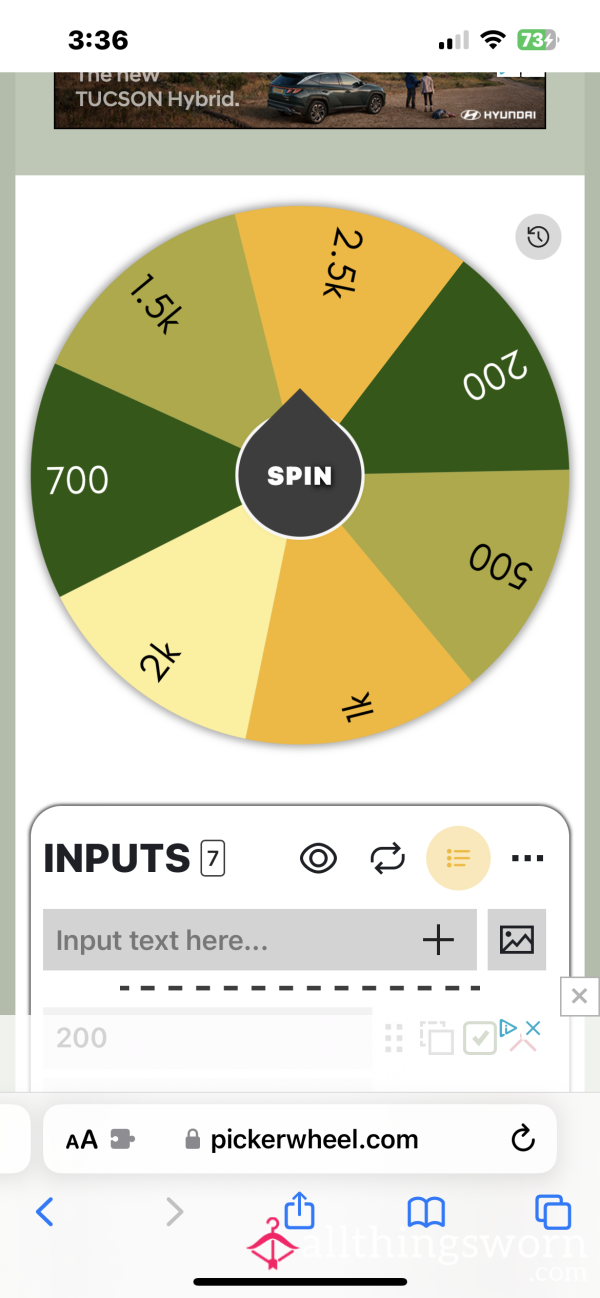Go back in Safari
Image resolution: width=600 pixels, height=1298 pixels.
(44, 1213)
